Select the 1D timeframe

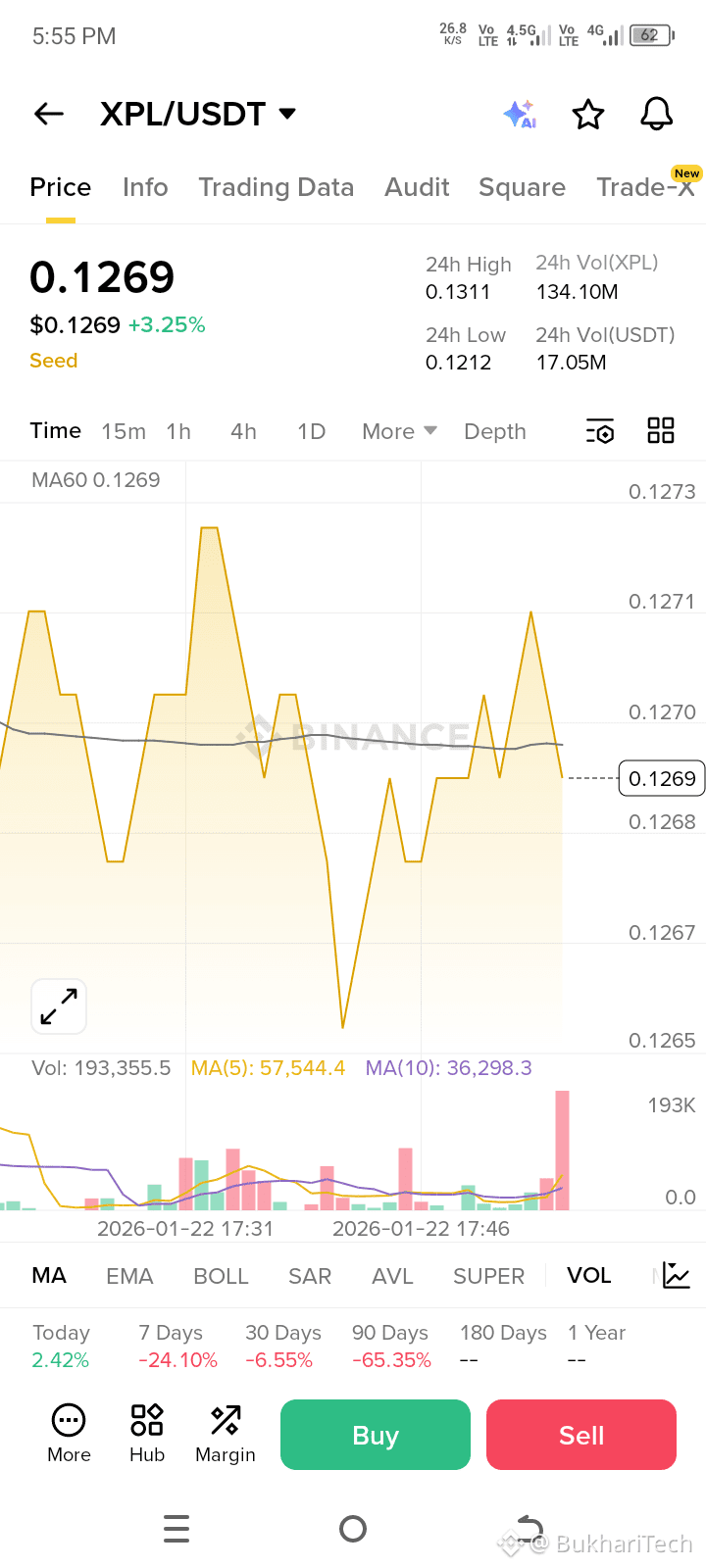pyautogui.click(x=310, y=431)
